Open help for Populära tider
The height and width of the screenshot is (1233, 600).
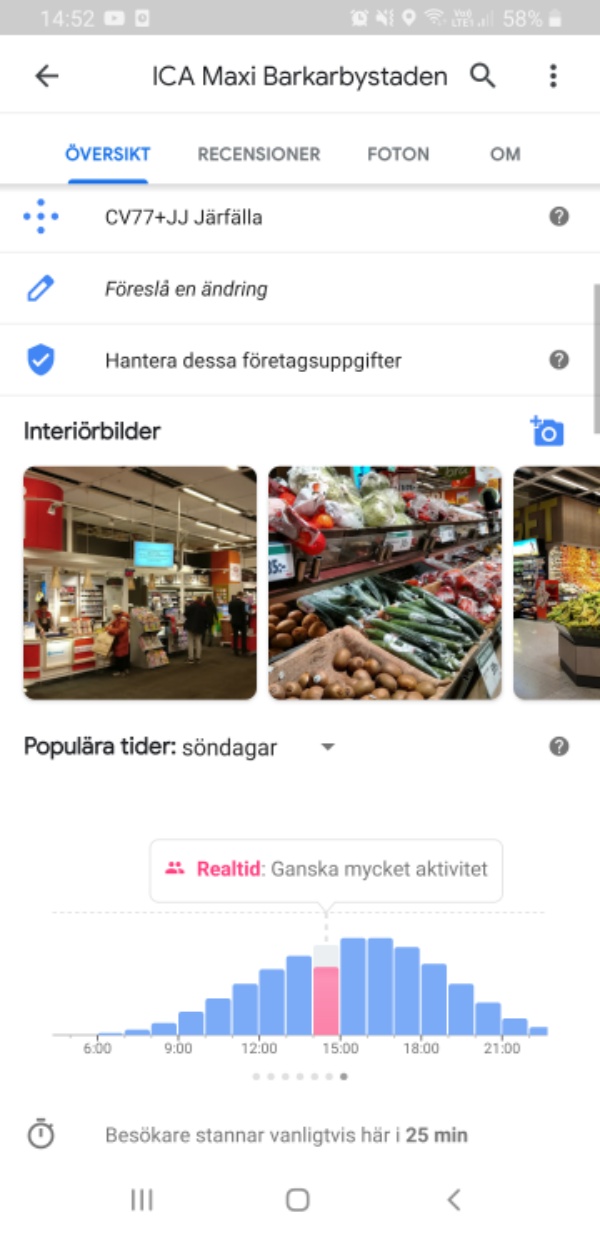[x=560, y=746]
